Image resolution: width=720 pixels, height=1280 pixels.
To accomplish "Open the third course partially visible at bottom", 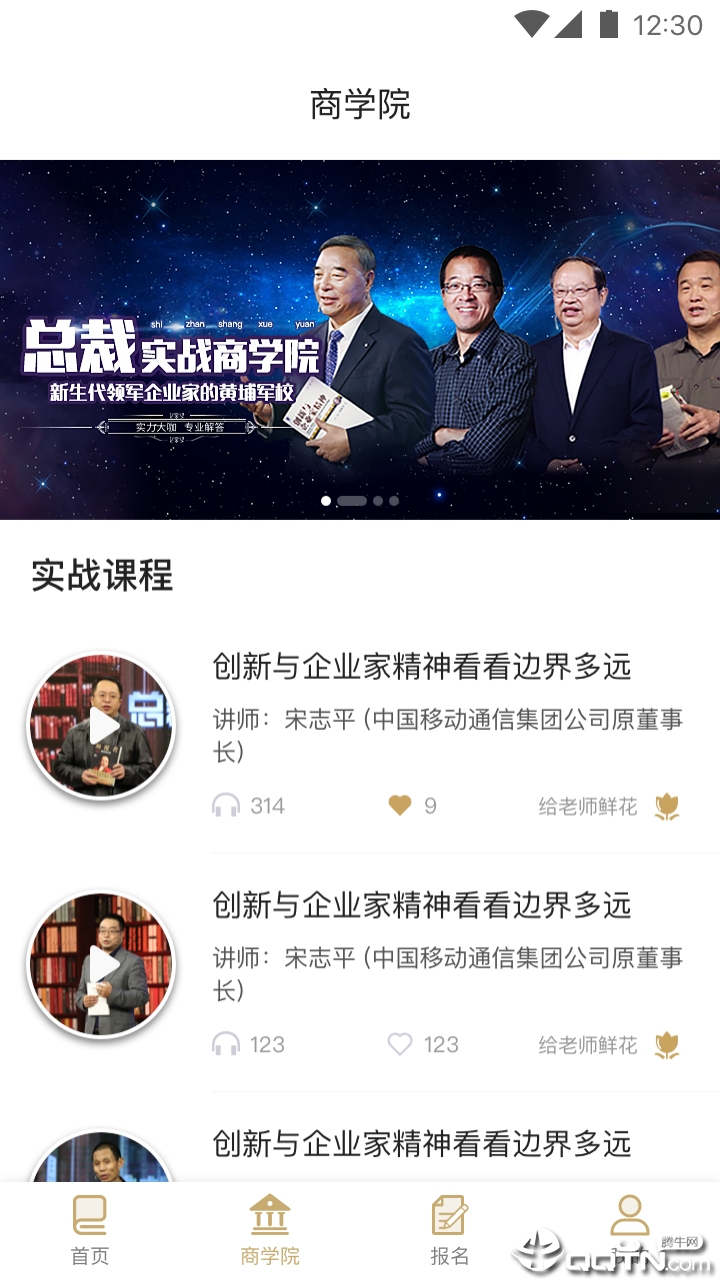I will 420,1144.
